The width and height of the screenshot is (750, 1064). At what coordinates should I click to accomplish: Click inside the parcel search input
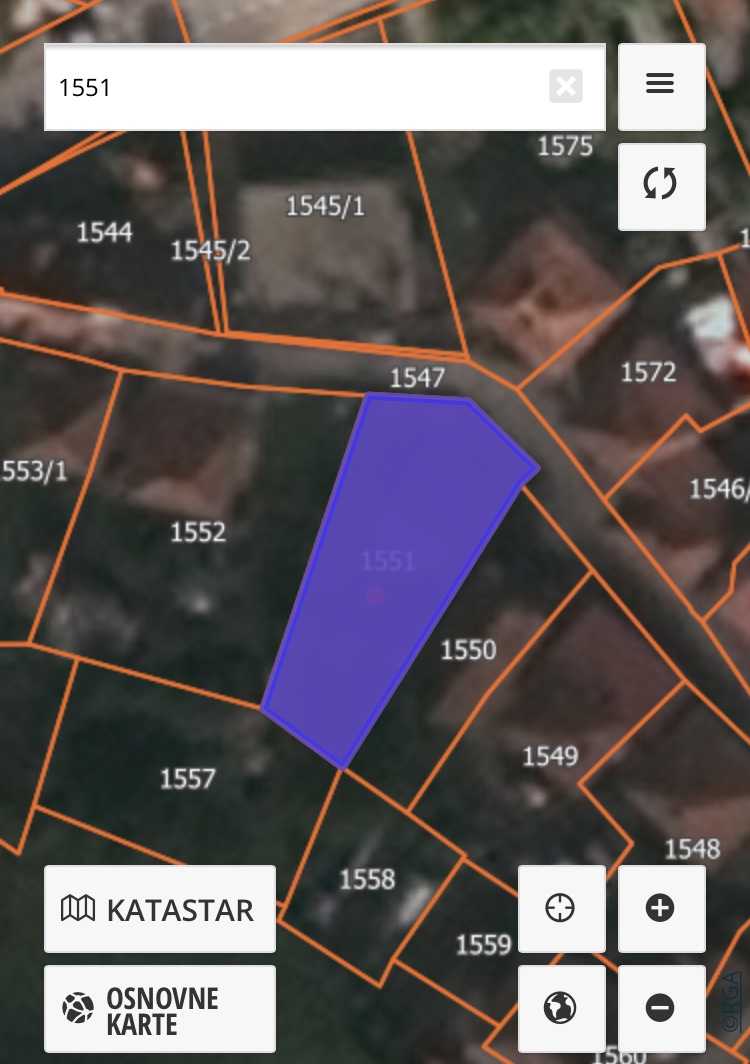click(x=300, y=87)
